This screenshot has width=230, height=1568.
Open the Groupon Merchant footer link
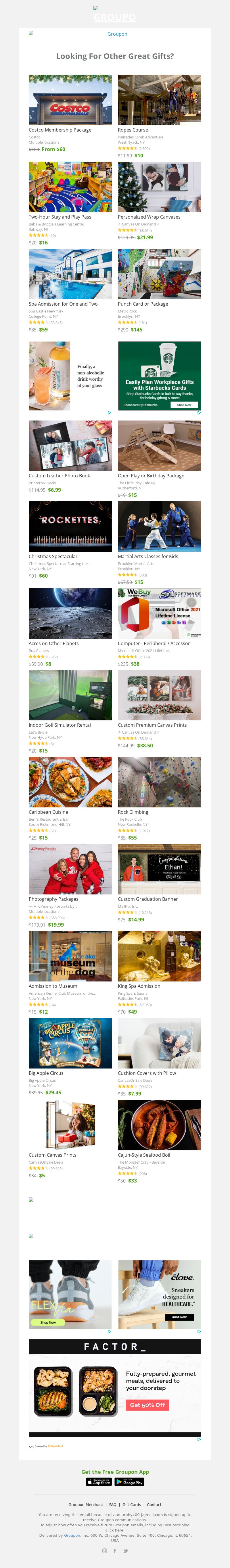point(86,1505)
